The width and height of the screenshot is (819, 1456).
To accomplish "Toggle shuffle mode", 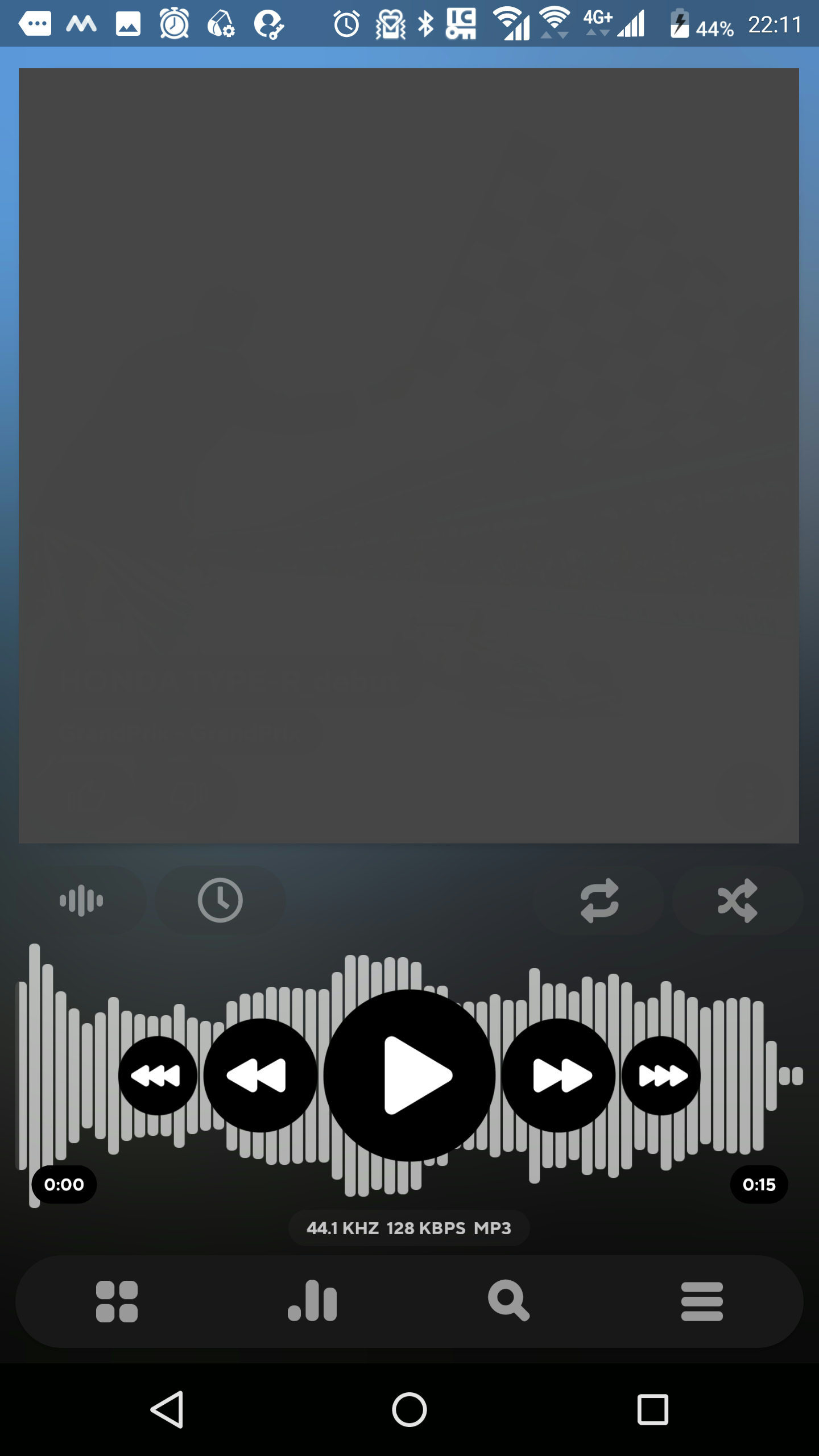I will click(737, 900).
